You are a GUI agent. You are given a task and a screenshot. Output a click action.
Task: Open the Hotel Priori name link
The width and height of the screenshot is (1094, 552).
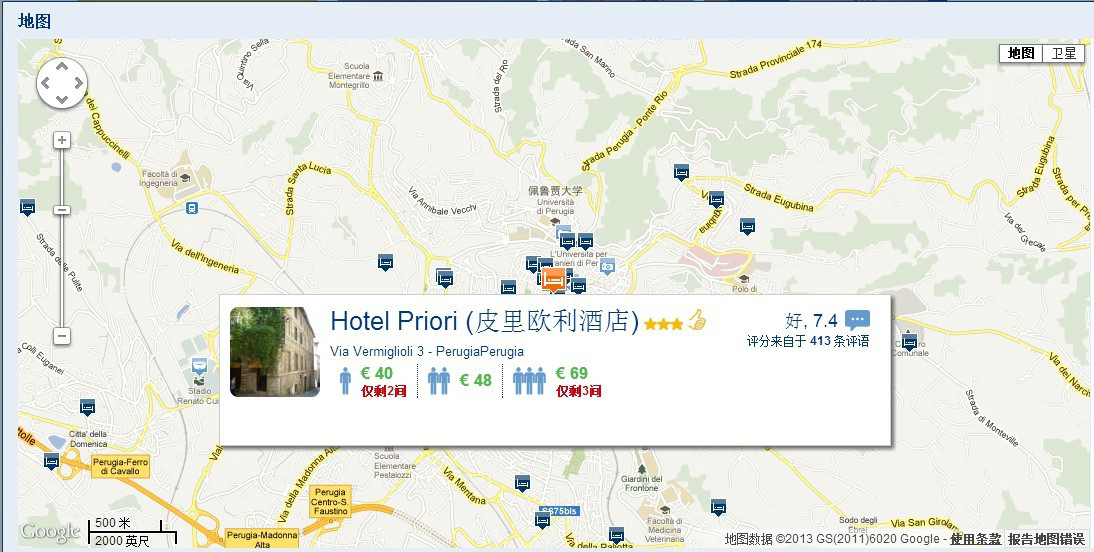pyautogui.click(x=484, y=321)
